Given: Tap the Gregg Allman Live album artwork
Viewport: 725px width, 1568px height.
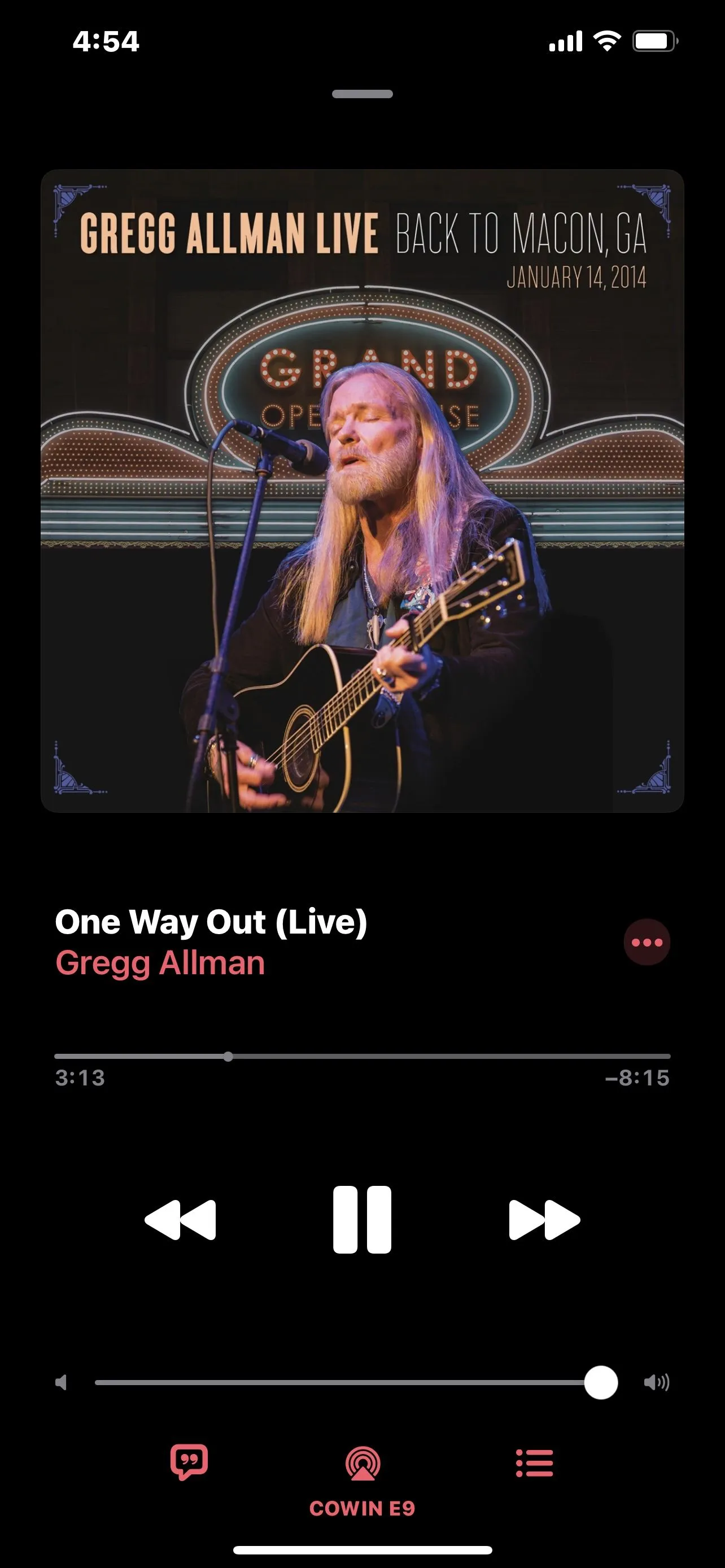Looking at the screenshot, I should pos(362,490).
